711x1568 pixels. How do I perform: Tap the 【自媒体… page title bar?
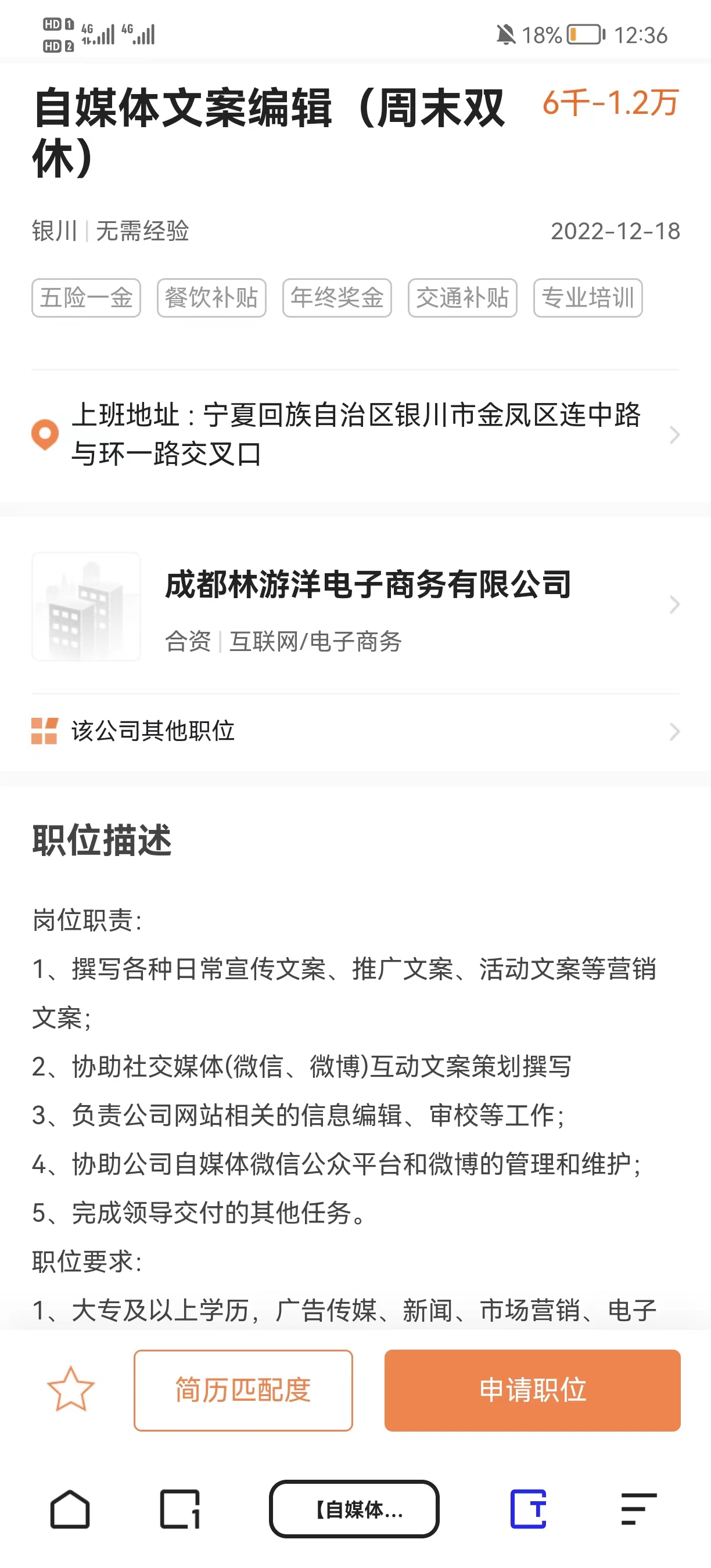click(354, 1509)
